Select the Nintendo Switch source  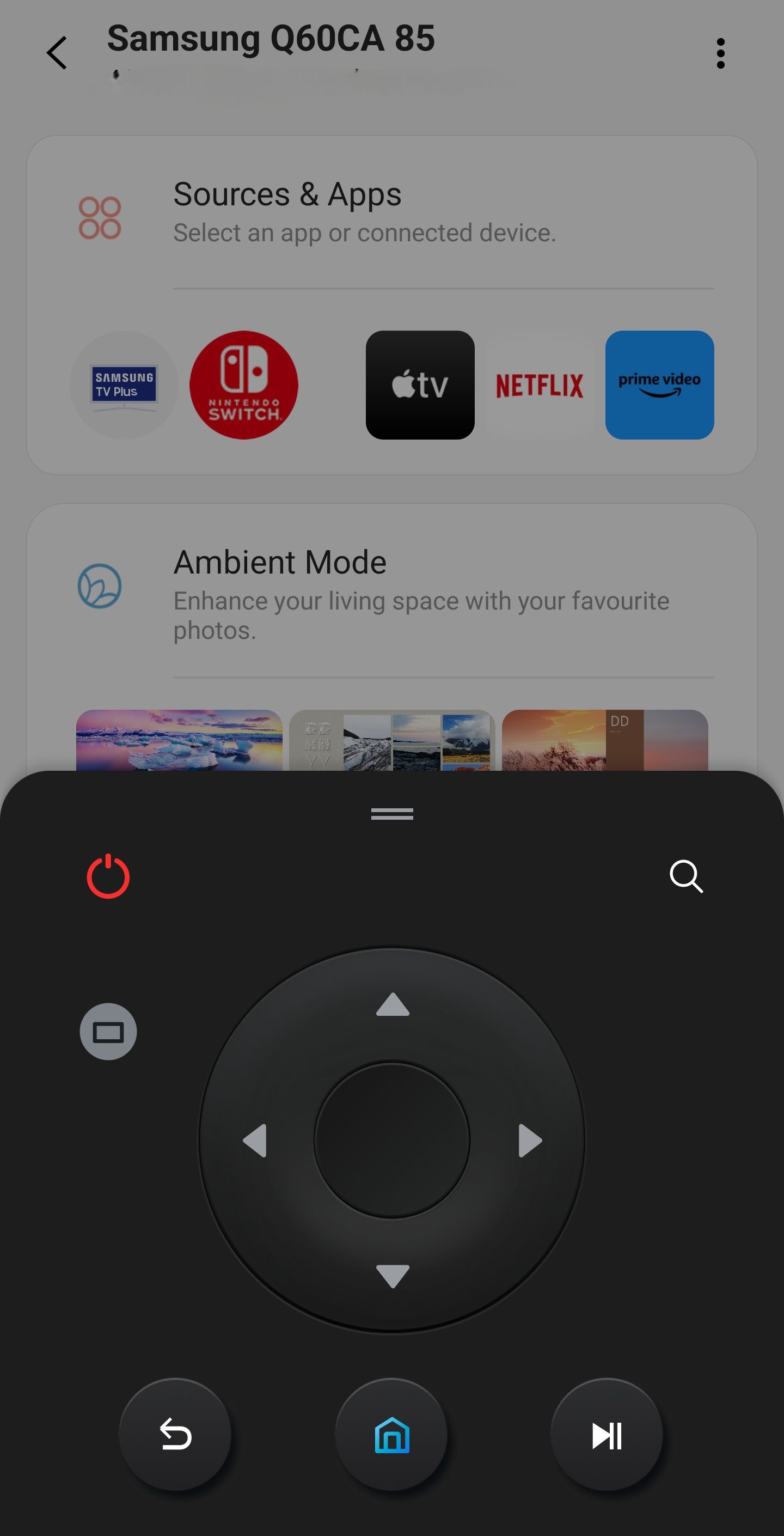(244, 385)
